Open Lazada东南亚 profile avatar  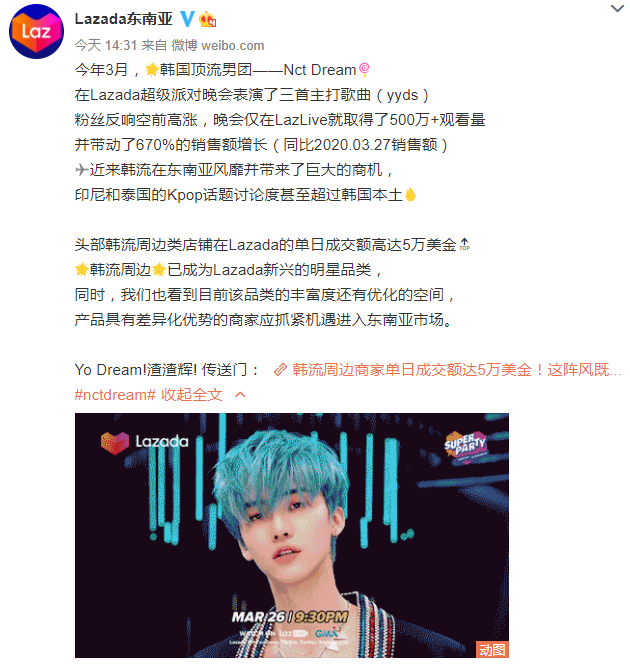point(34,34)
